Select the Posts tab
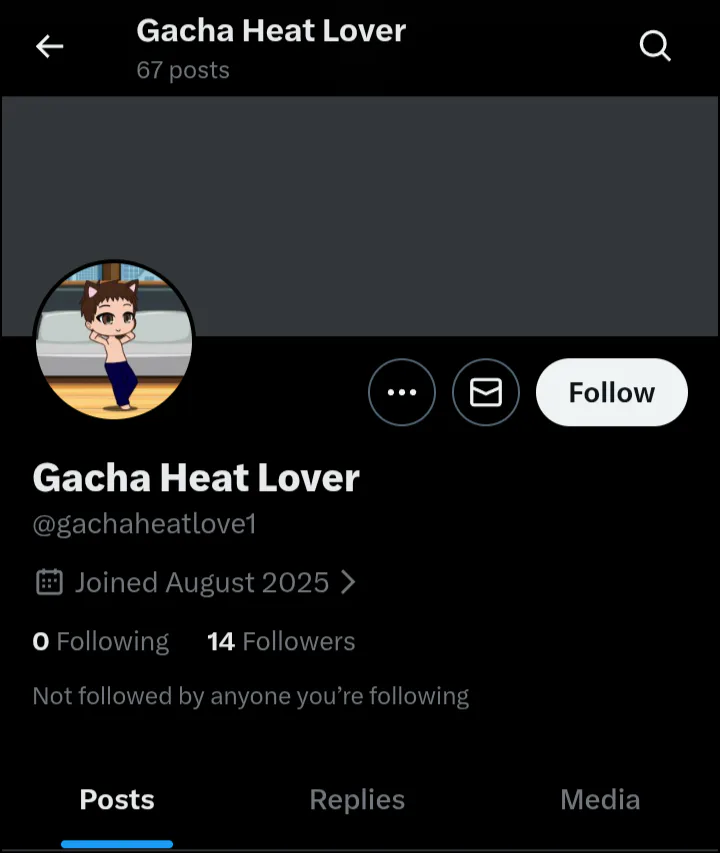The height and width of the screenshot is (853, 720). click(x=117, y=800)
